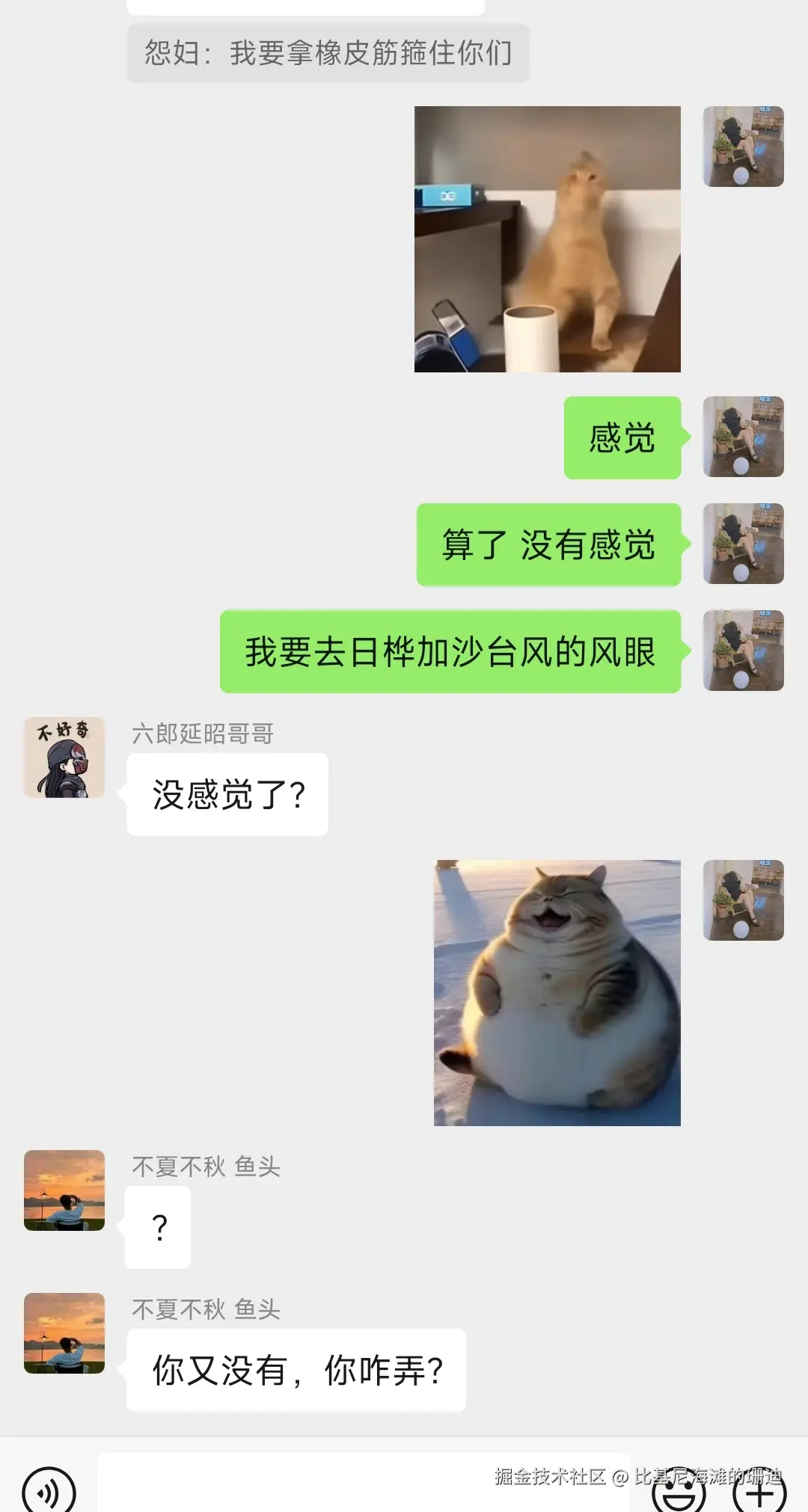This screenshot has width=808, height=1512.
Task: Tap sender name 六郎延昭哥哥
Action: (x=202, y=735)
